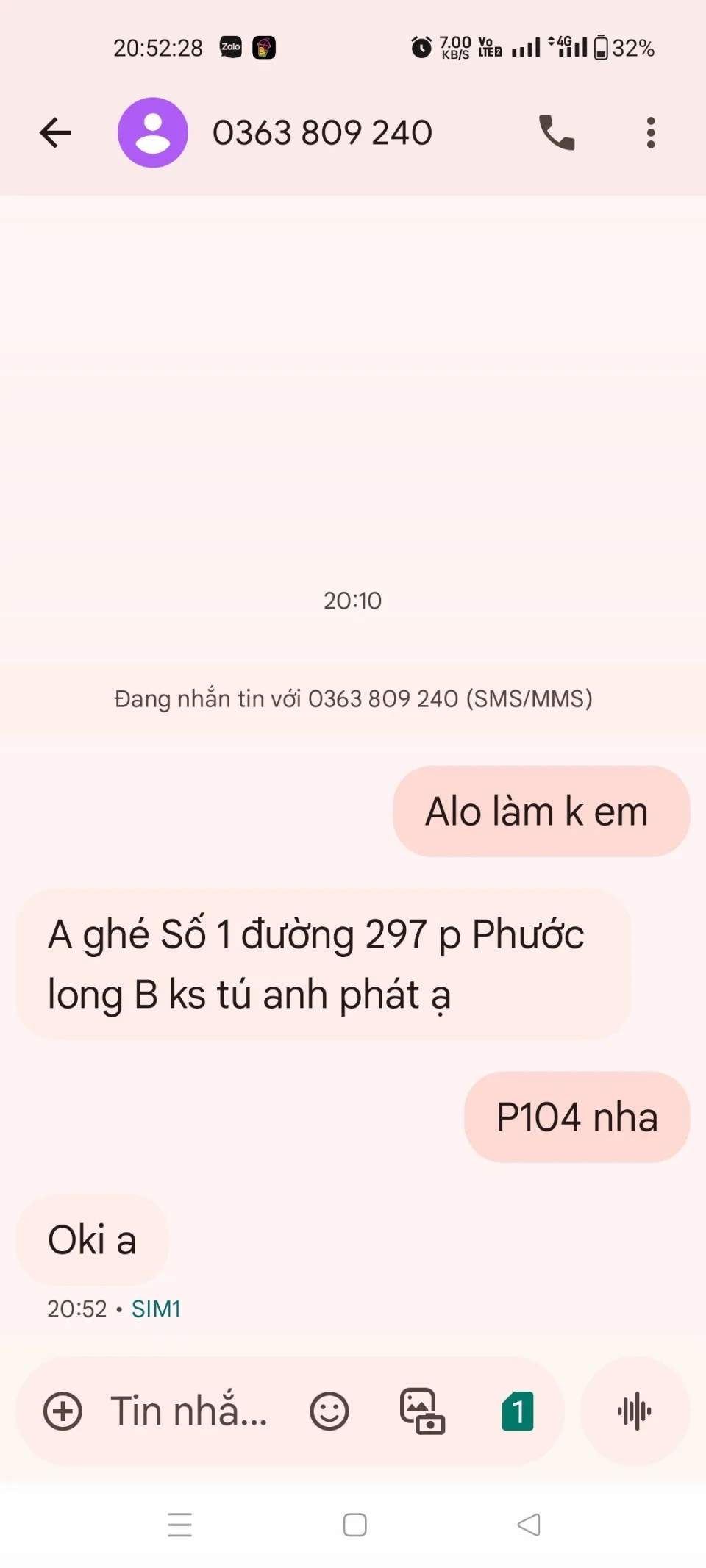Attach a photo from gallery or camera
This screenshot has height=1568, width=706.
(x=422, y=1411)
